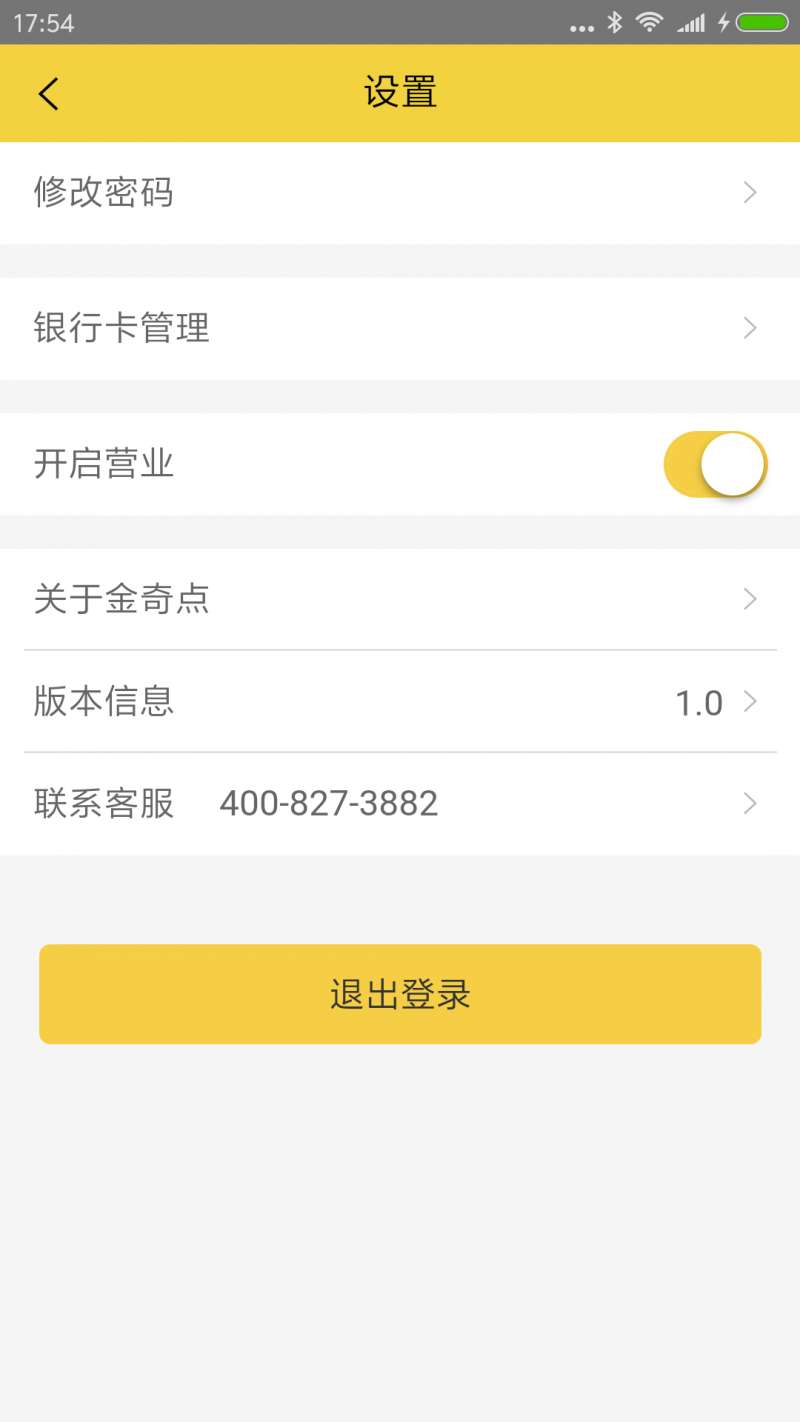
Task: Call 联系客服 at 400-827-3882
Action: (x=400, y=804)
